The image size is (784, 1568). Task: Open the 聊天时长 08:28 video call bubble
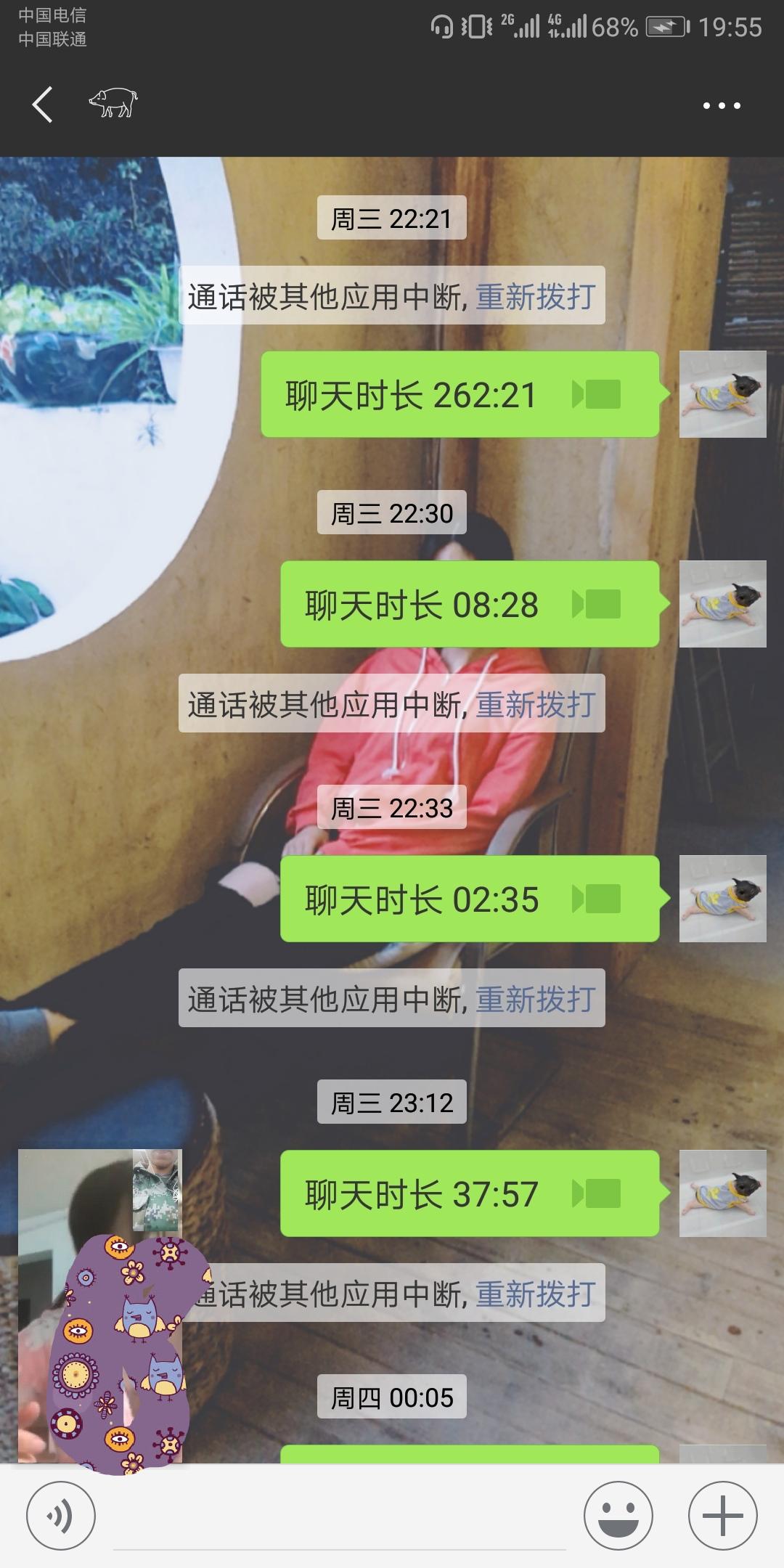[470, 604]
